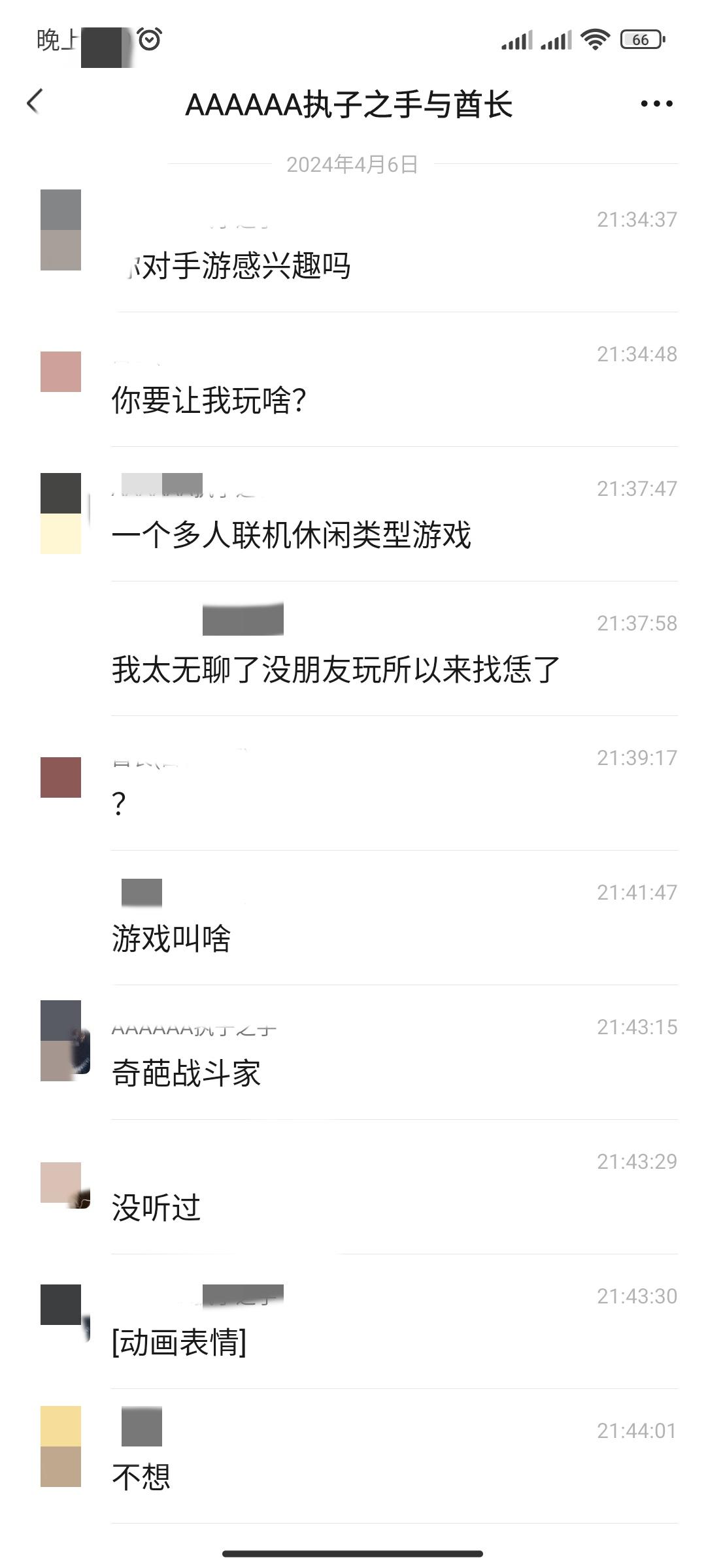Tap the back arrow to leave the chat

coord(35,103)
